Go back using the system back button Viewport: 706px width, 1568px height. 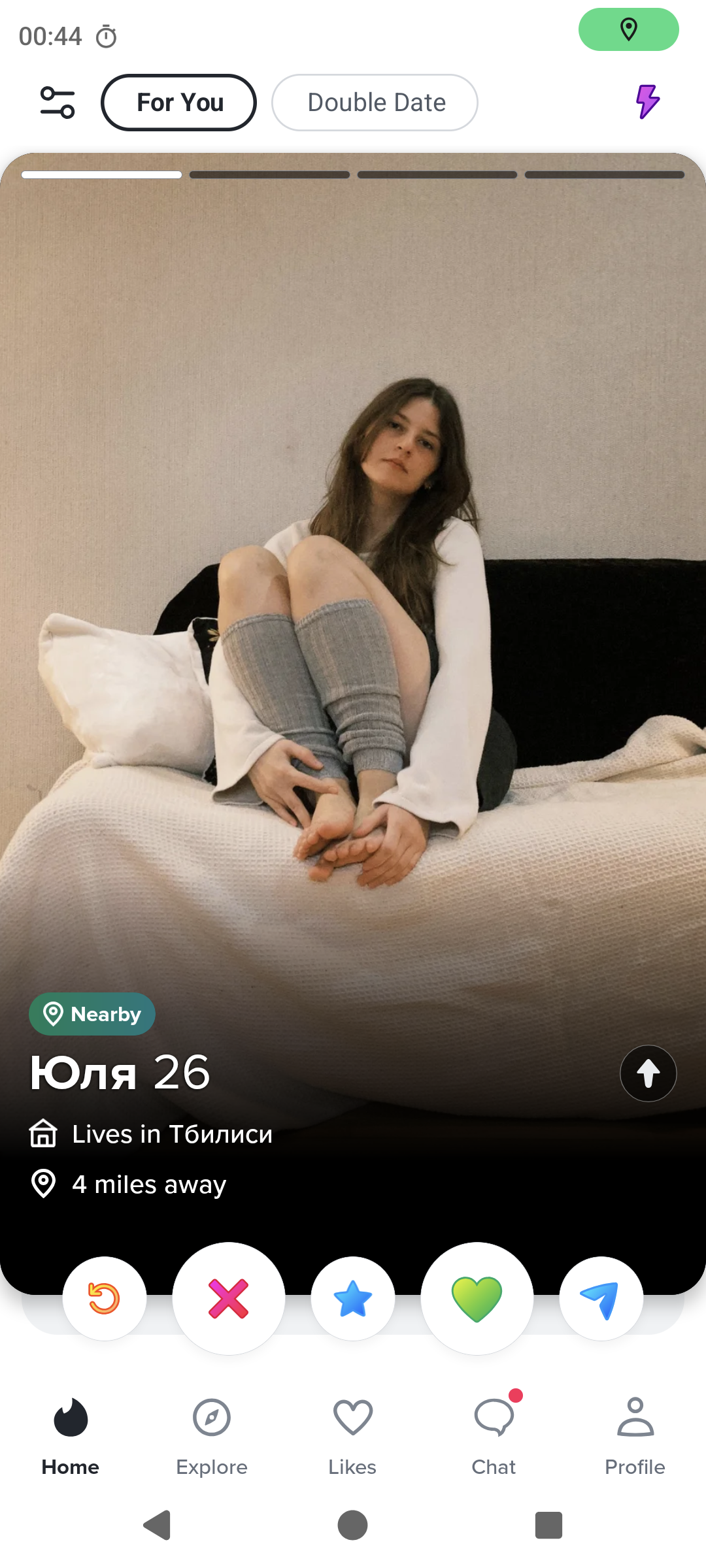pyautogui.click(x=157, y=1526)
